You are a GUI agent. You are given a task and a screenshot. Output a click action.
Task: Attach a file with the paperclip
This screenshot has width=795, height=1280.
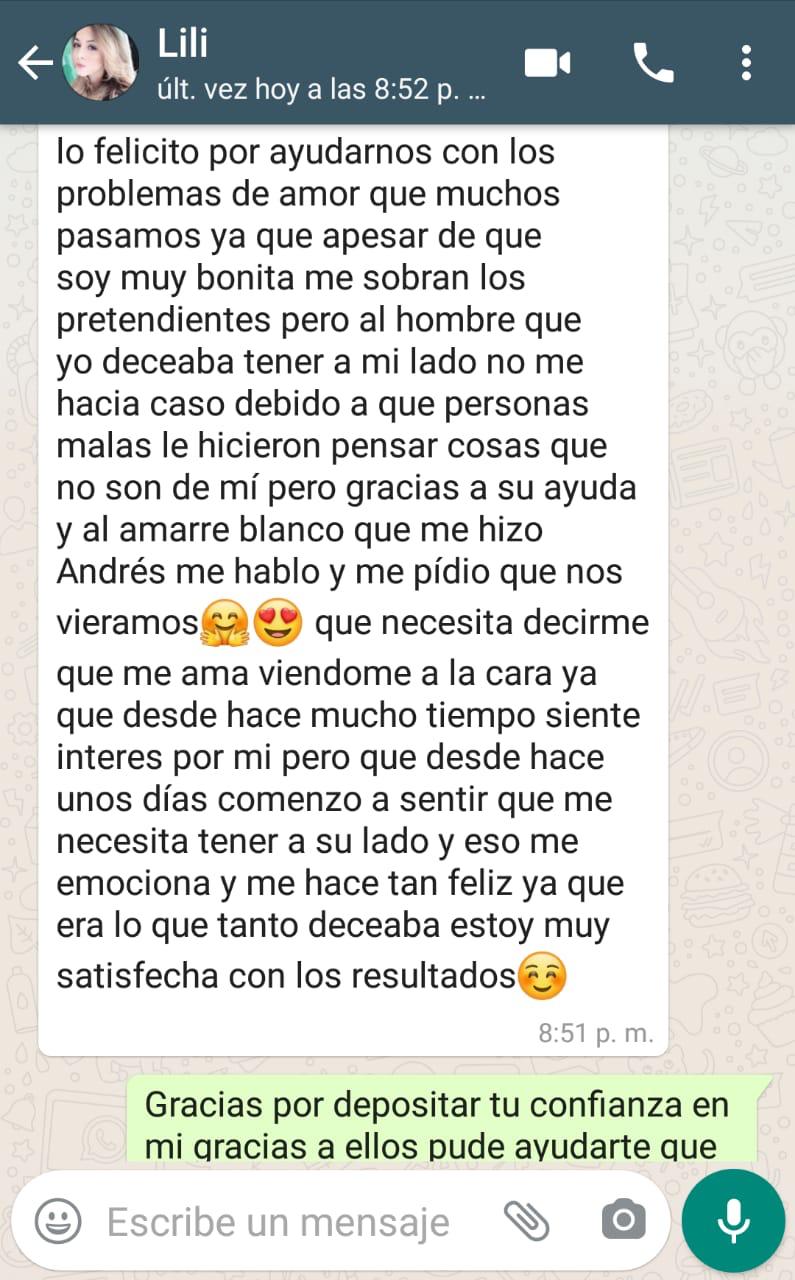(526, 1220)
